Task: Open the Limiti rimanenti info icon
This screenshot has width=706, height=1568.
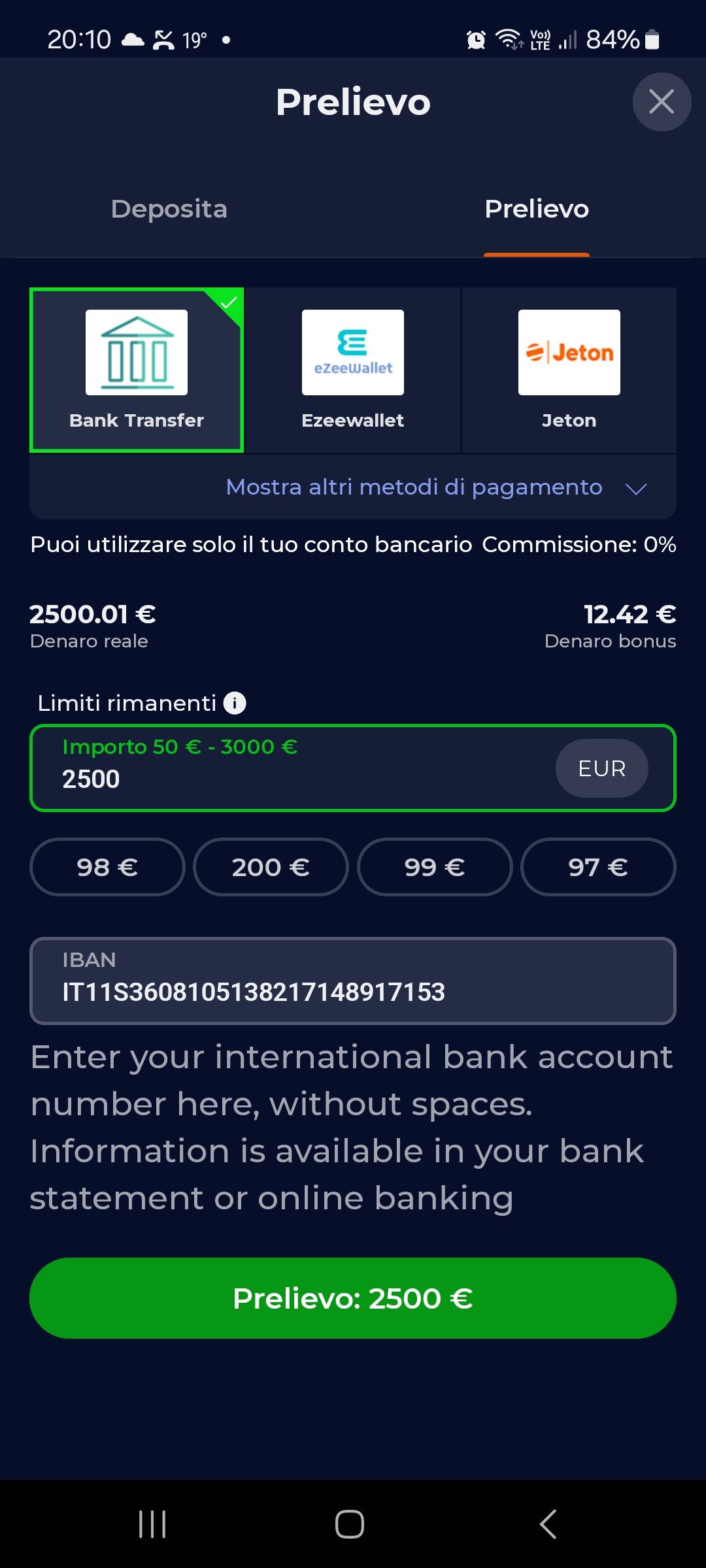Action: pos(235,703)
